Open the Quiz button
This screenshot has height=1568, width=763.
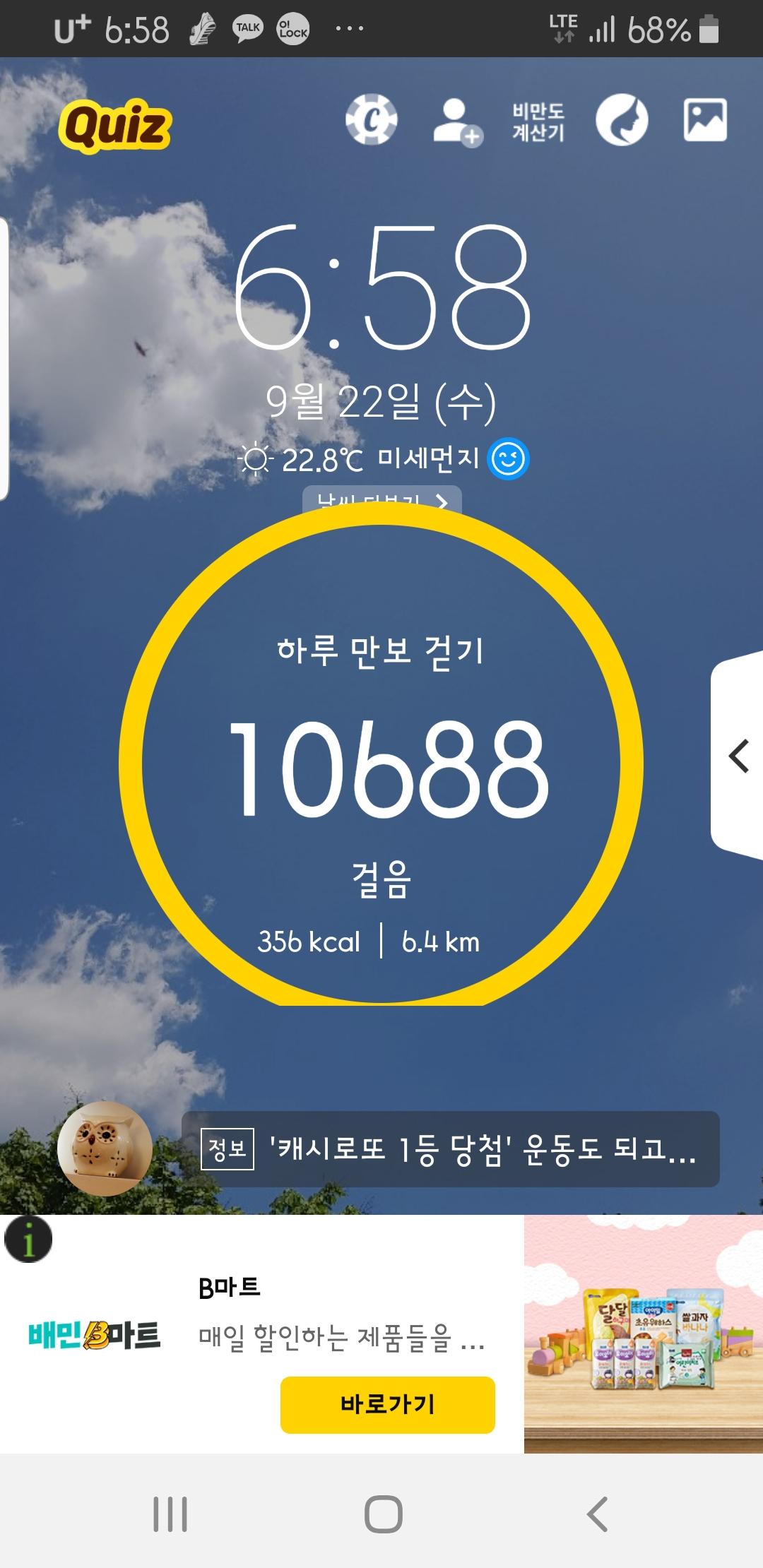click(116, 126)
